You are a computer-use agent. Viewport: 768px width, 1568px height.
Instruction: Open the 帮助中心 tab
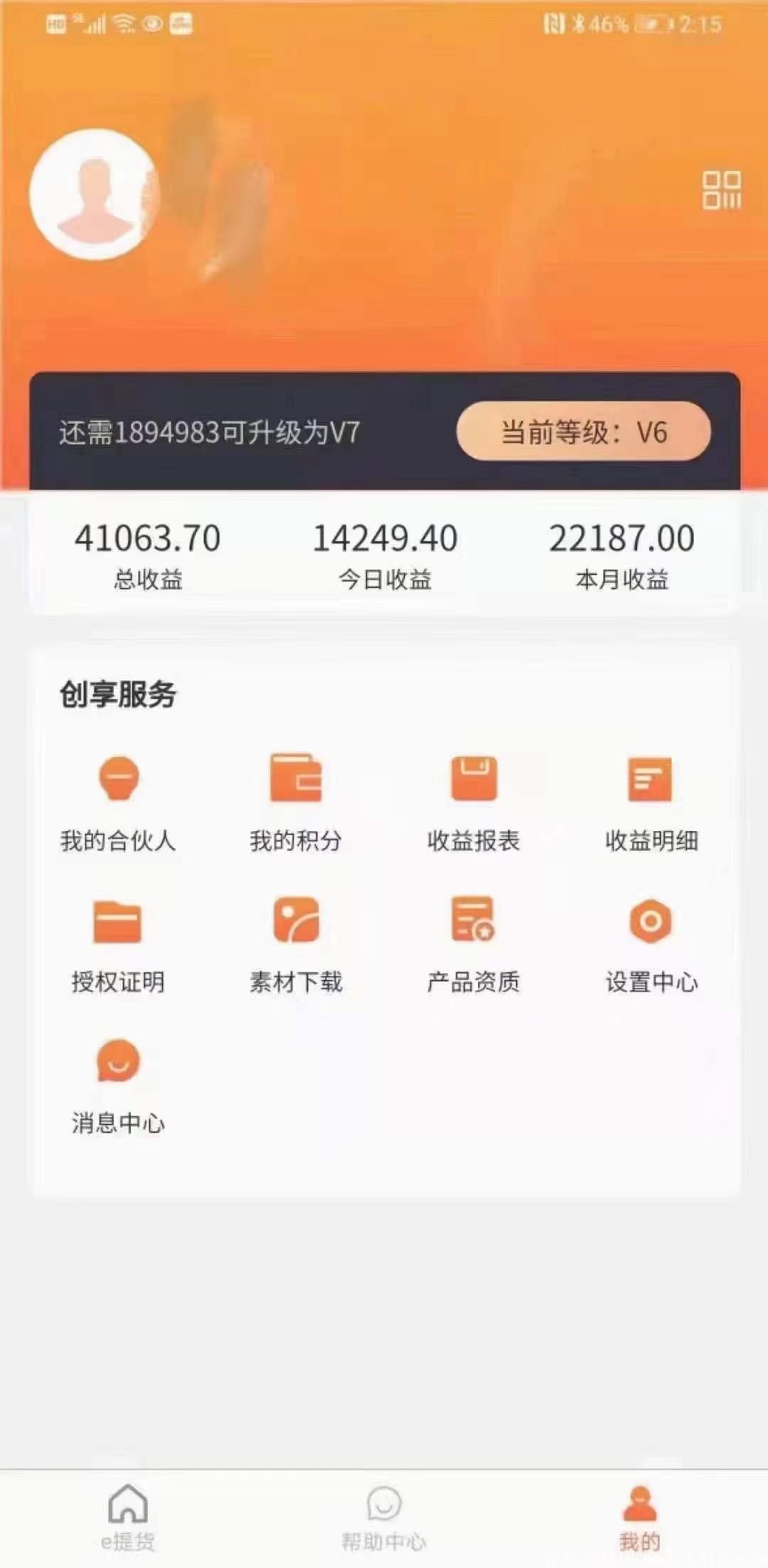pyautogui.click(x=384, y=1515)
